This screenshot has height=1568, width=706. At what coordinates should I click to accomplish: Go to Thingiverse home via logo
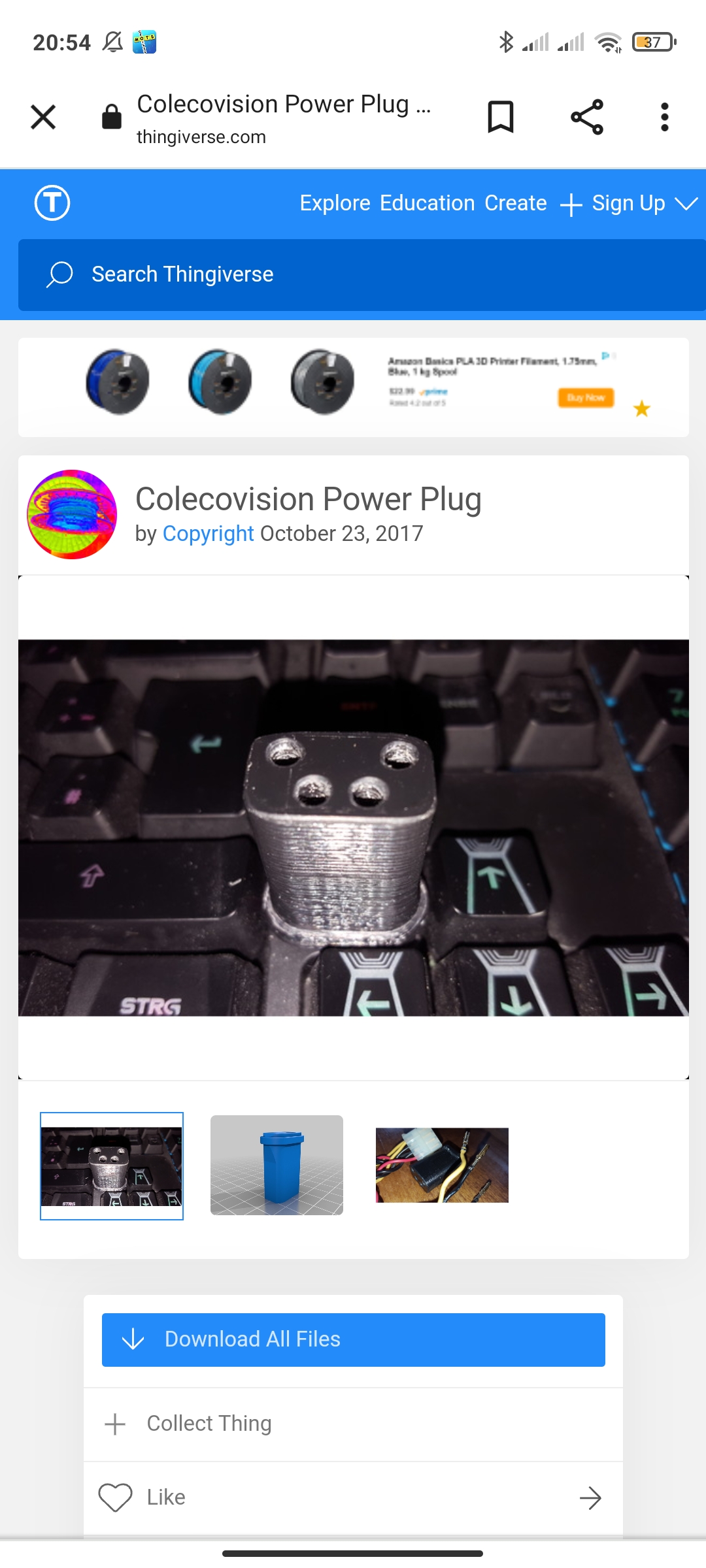[x=52, y=203]
